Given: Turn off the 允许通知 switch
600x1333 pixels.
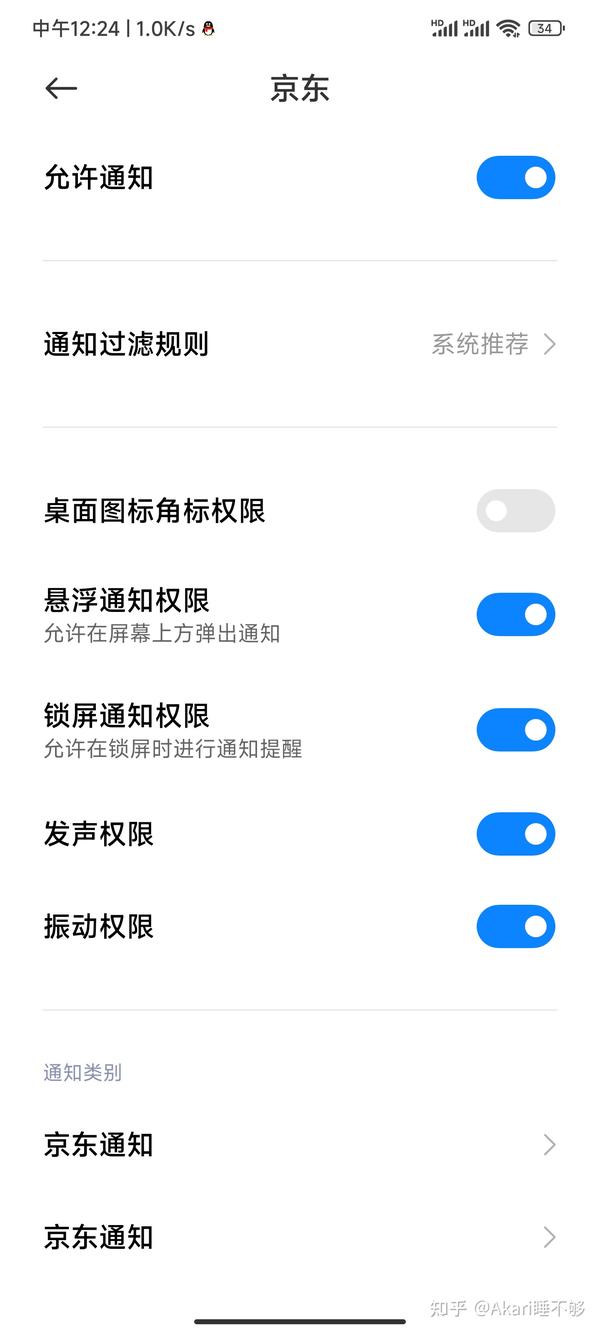Looking at the screenshot, I should 515,178.
